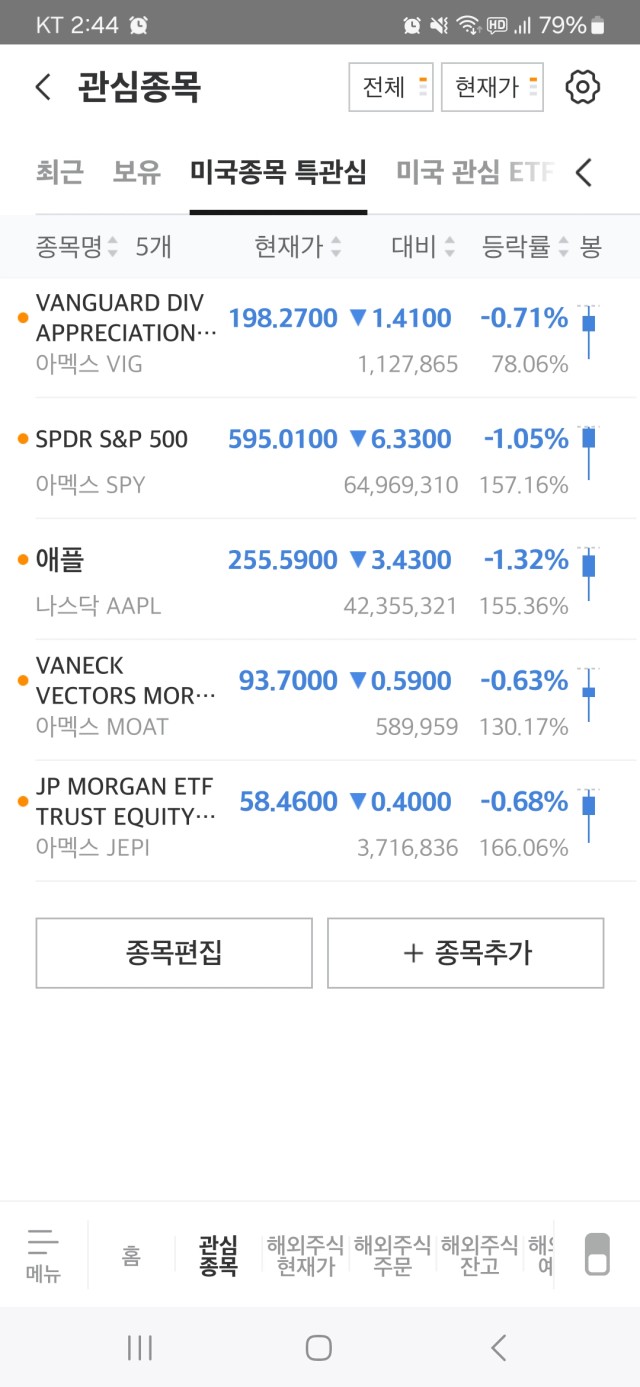Viewport: 640px width, 1387px height.
Task: Tap the 종목편집 button
Action: [x=174, y=953]
